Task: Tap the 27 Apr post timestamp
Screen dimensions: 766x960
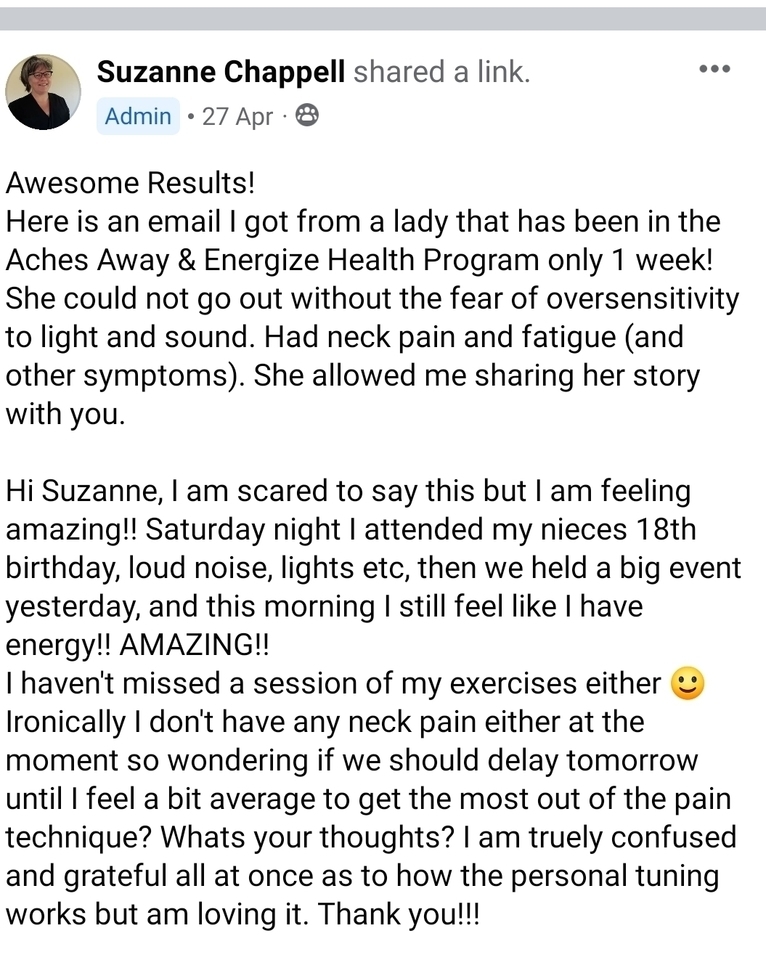Action: 237,117
